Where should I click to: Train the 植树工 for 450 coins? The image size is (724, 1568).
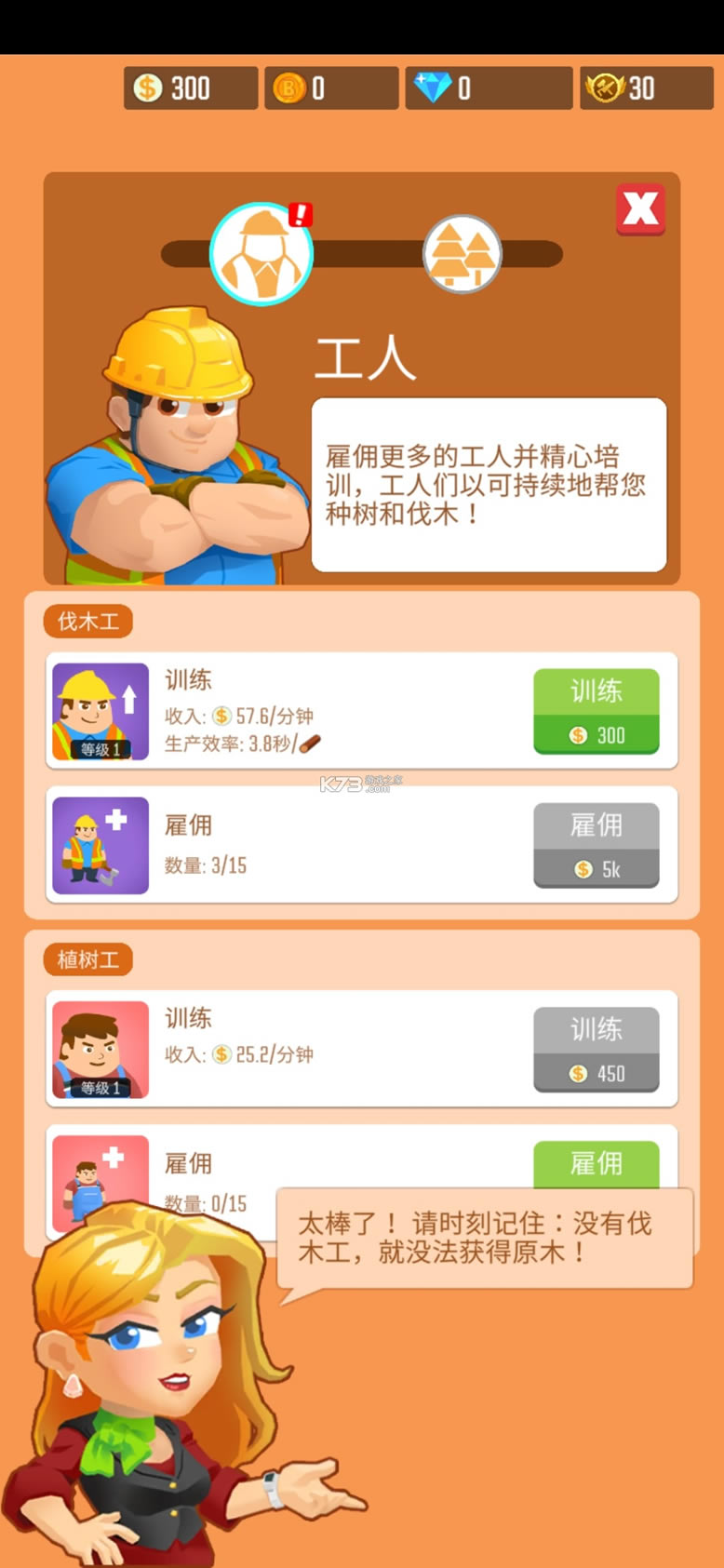coord(596,1049)
